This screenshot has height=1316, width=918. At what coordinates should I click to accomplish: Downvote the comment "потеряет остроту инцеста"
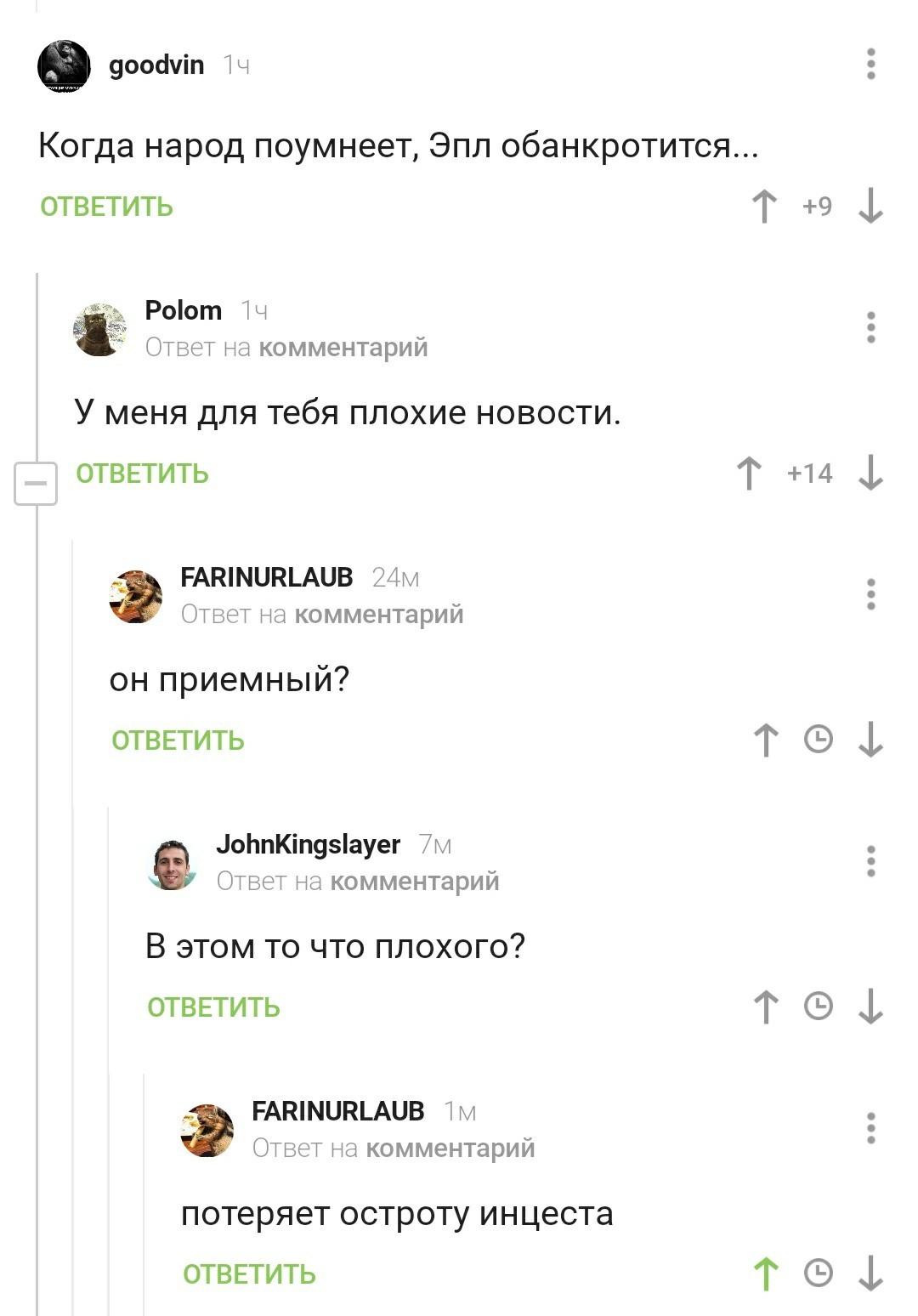click(870, 1274)
